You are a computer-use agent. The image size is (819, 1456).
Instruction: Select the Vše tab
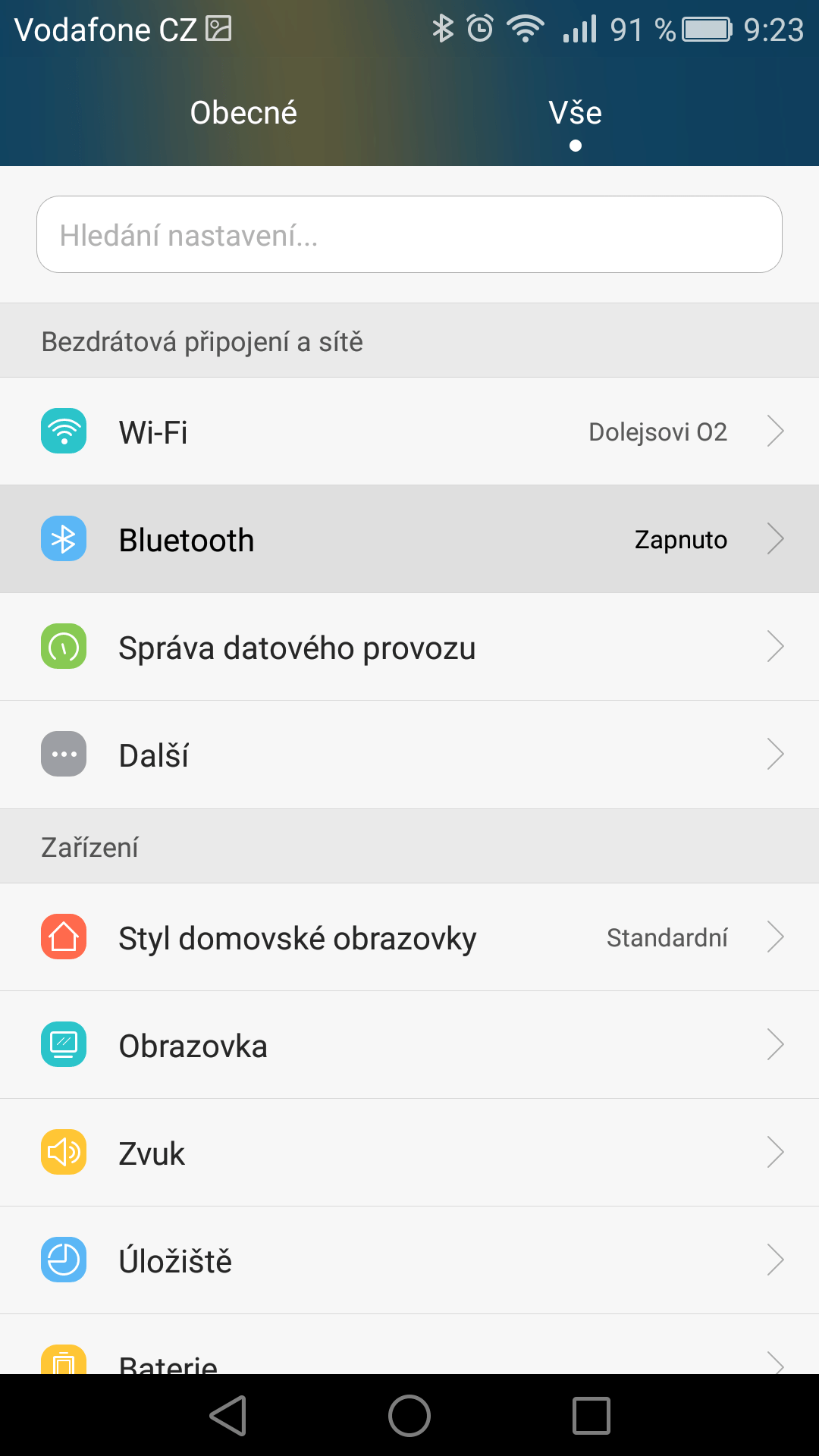tap(575, 113)
